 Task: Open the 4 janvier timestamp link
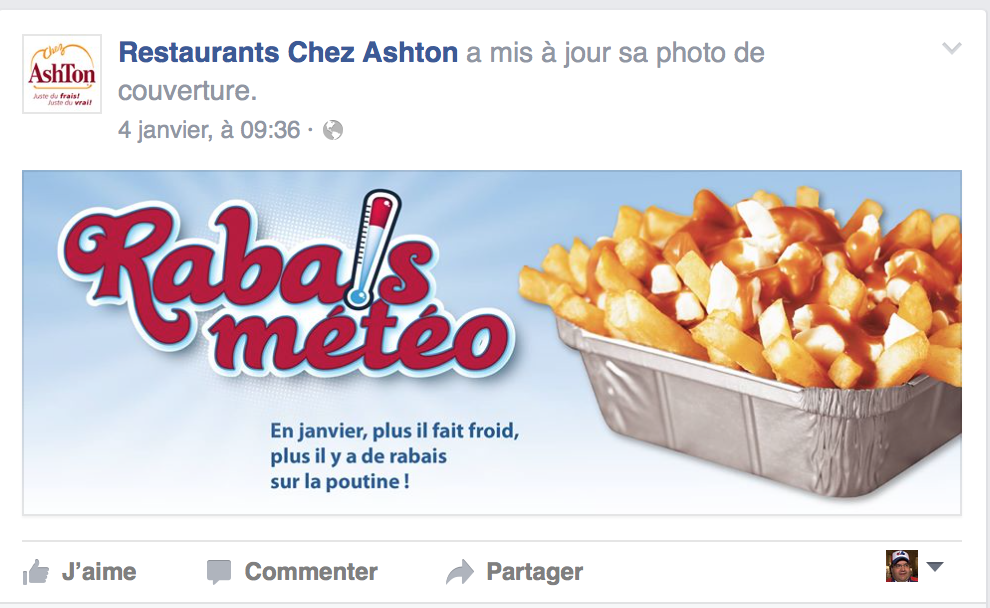209,130
